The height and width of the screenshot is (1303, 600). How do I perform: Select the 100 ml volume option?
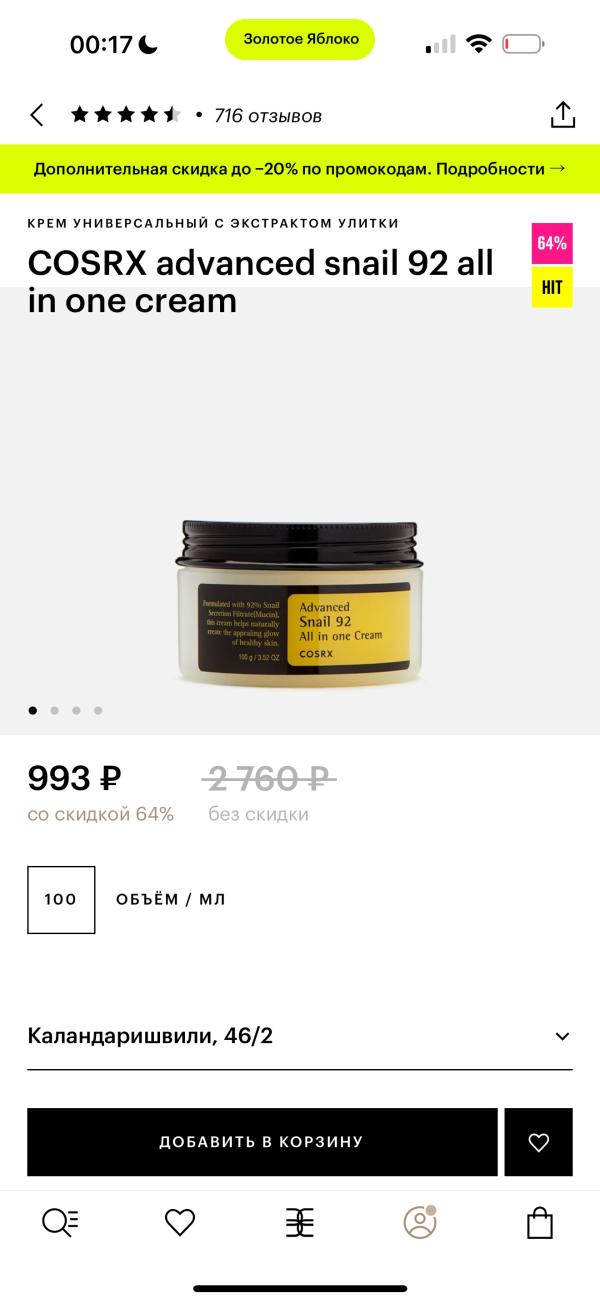point(61,899)
